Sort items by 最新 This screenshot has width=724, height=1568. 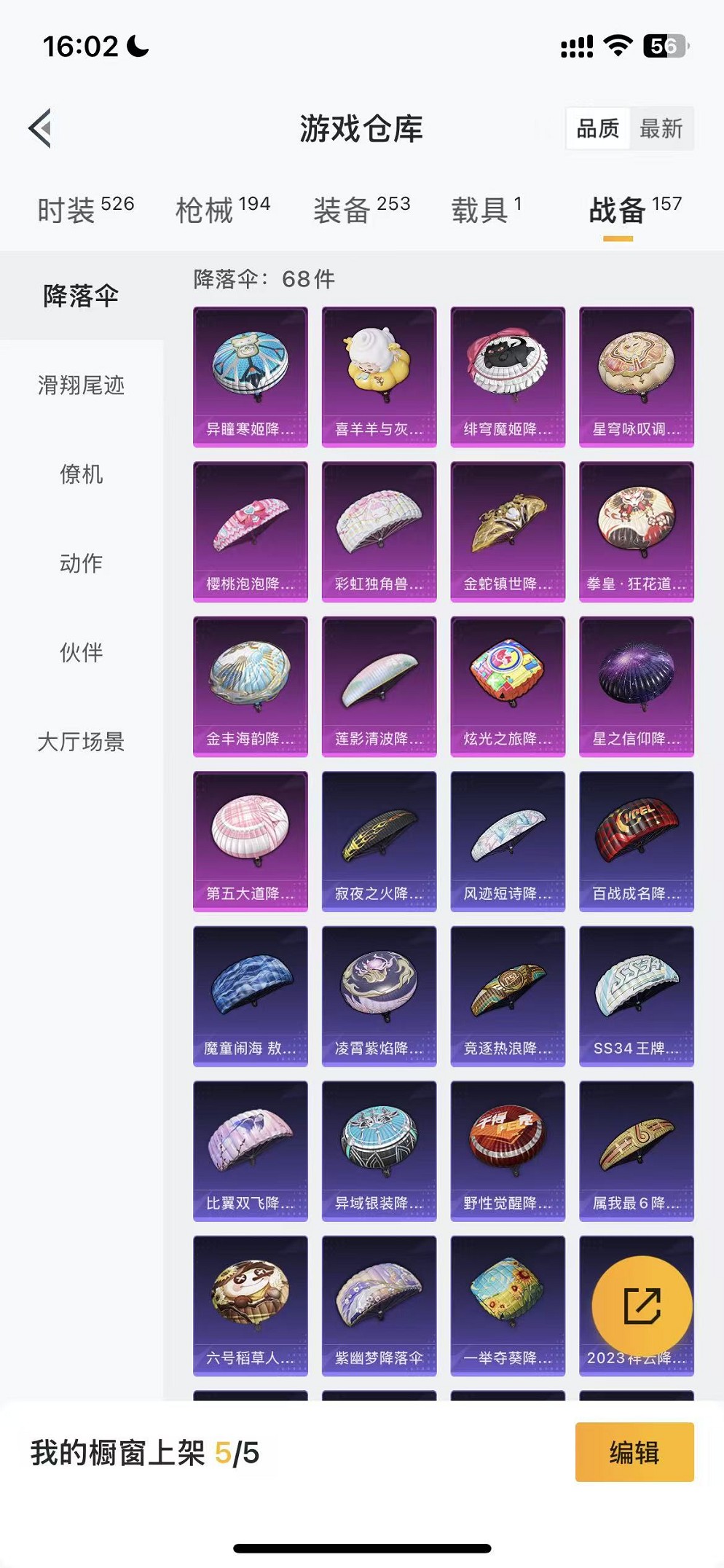[x=661, y=129]
